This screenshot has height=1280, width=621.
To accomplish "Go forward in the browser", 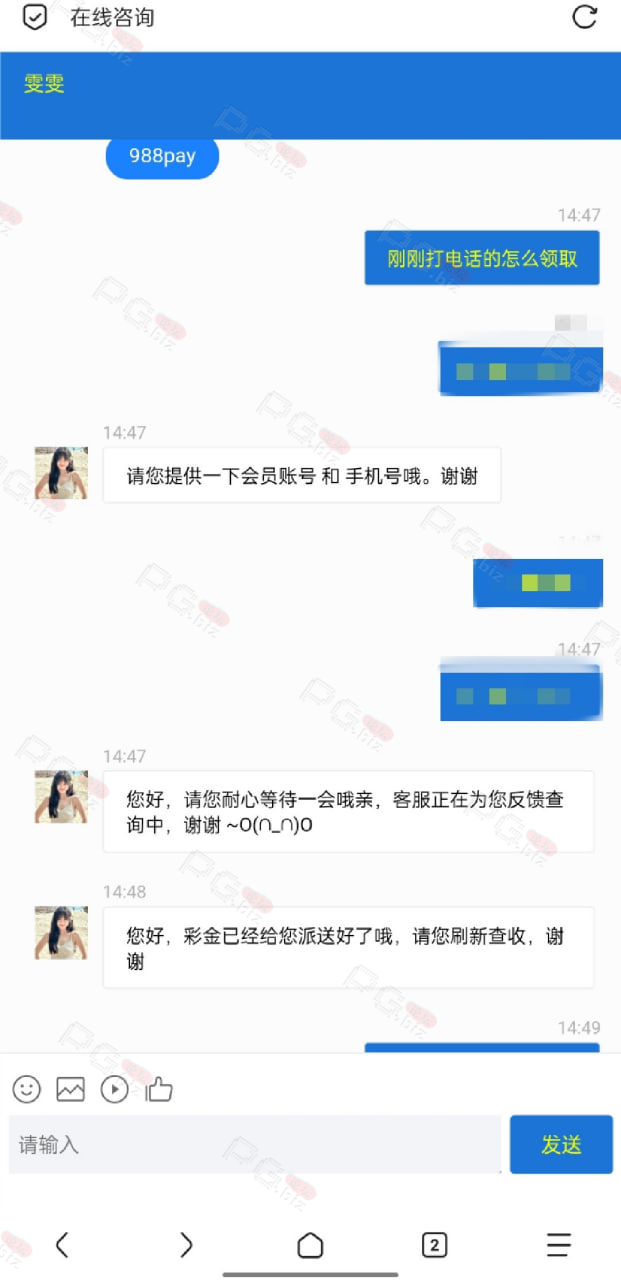I will pos(186,1245).
